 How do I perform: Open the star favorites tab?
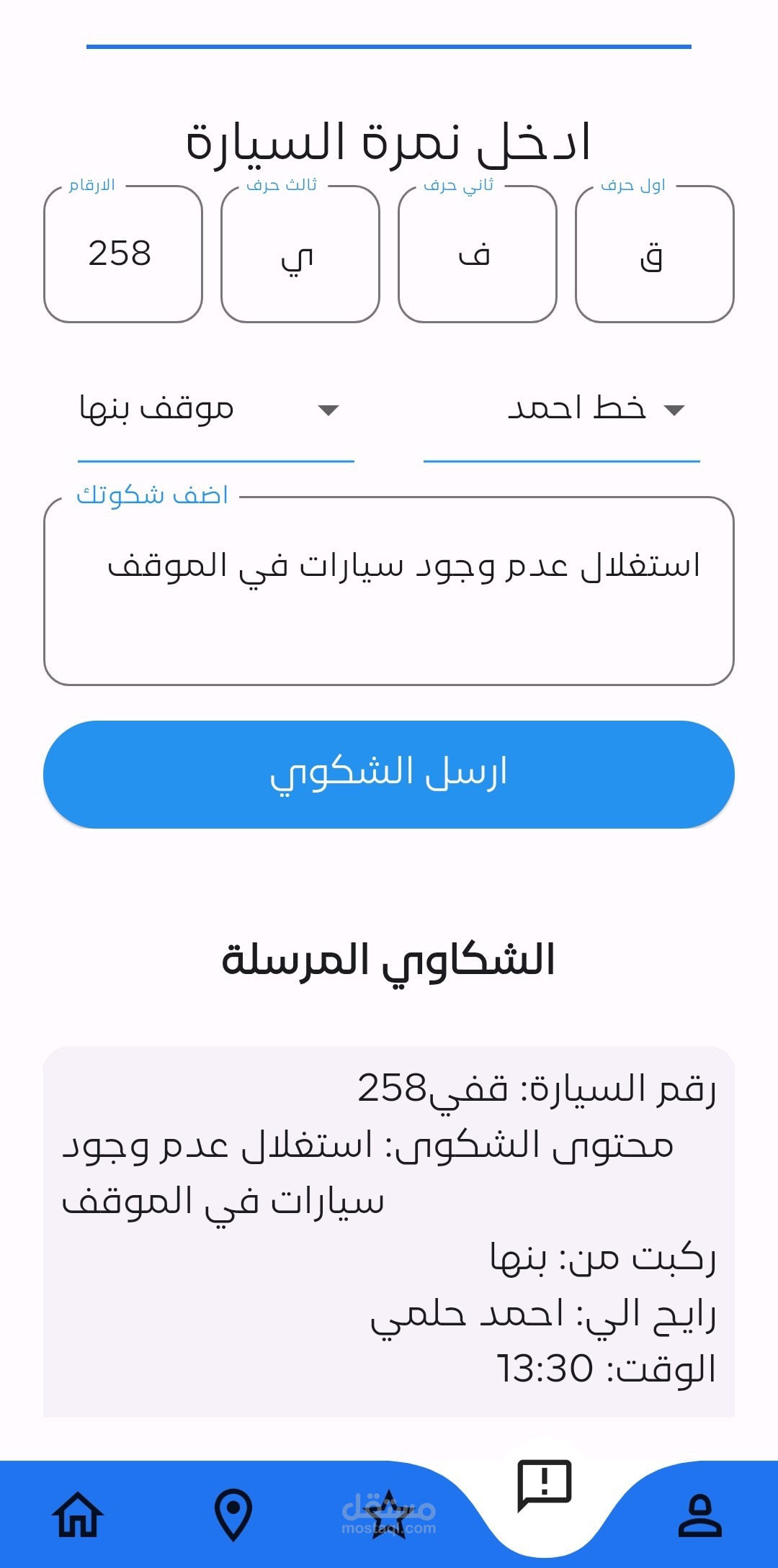click(x=389, y=1514)
